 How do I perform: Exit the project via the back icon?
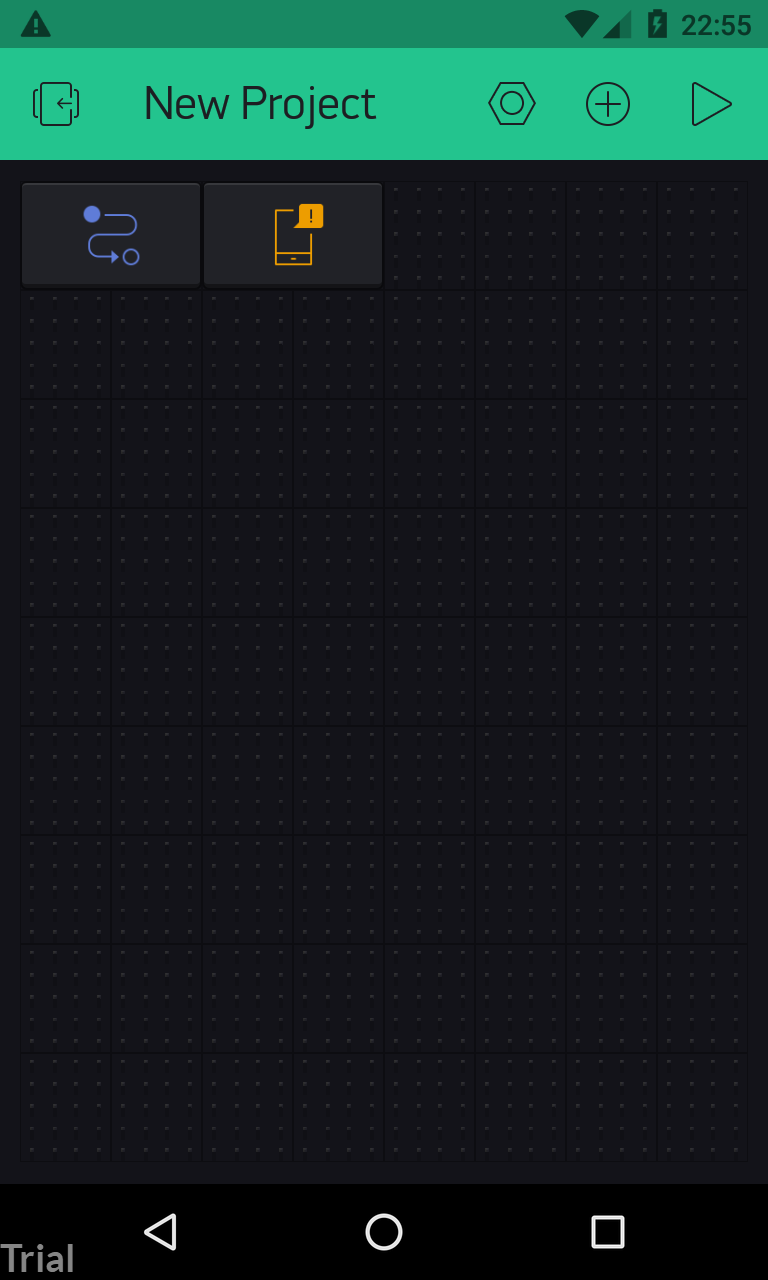coord(56,104)
